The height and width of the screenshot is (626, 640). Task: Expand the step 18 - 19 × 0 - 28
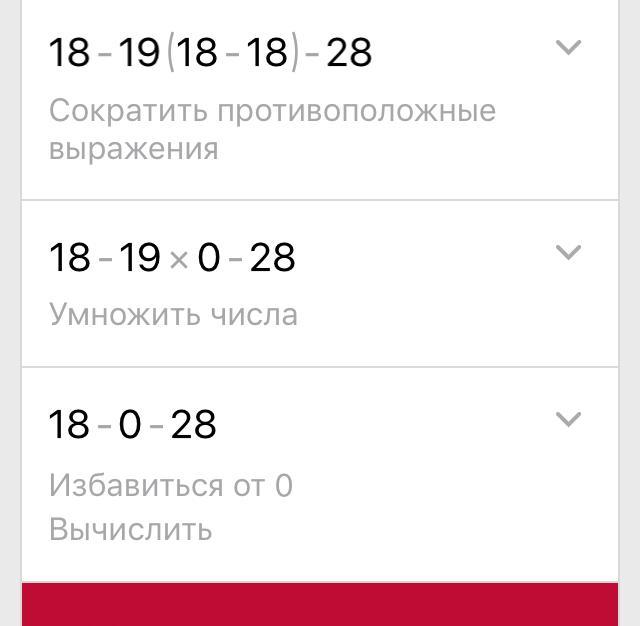[x=568, y=253]
